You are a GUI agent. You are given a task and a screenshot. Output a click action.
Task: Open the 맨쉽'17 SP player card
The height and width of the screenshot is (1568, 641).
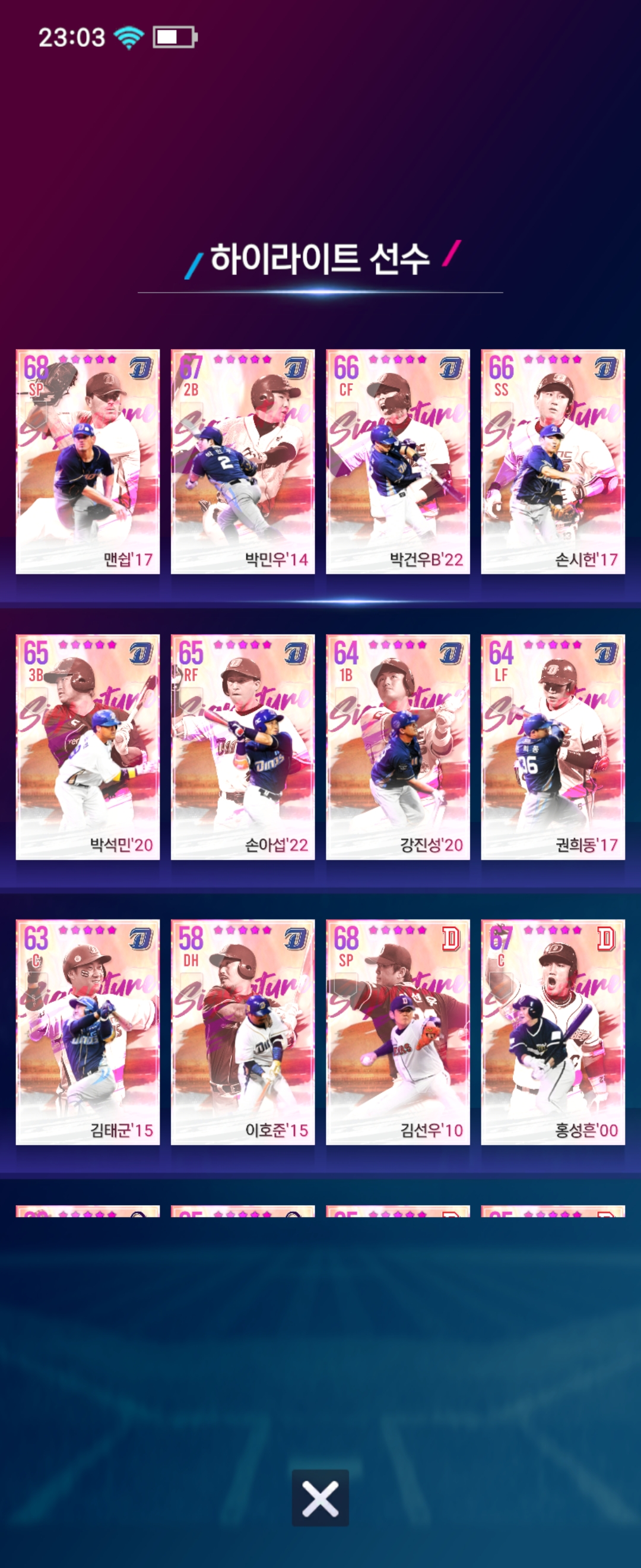click(x=88, y=461)
